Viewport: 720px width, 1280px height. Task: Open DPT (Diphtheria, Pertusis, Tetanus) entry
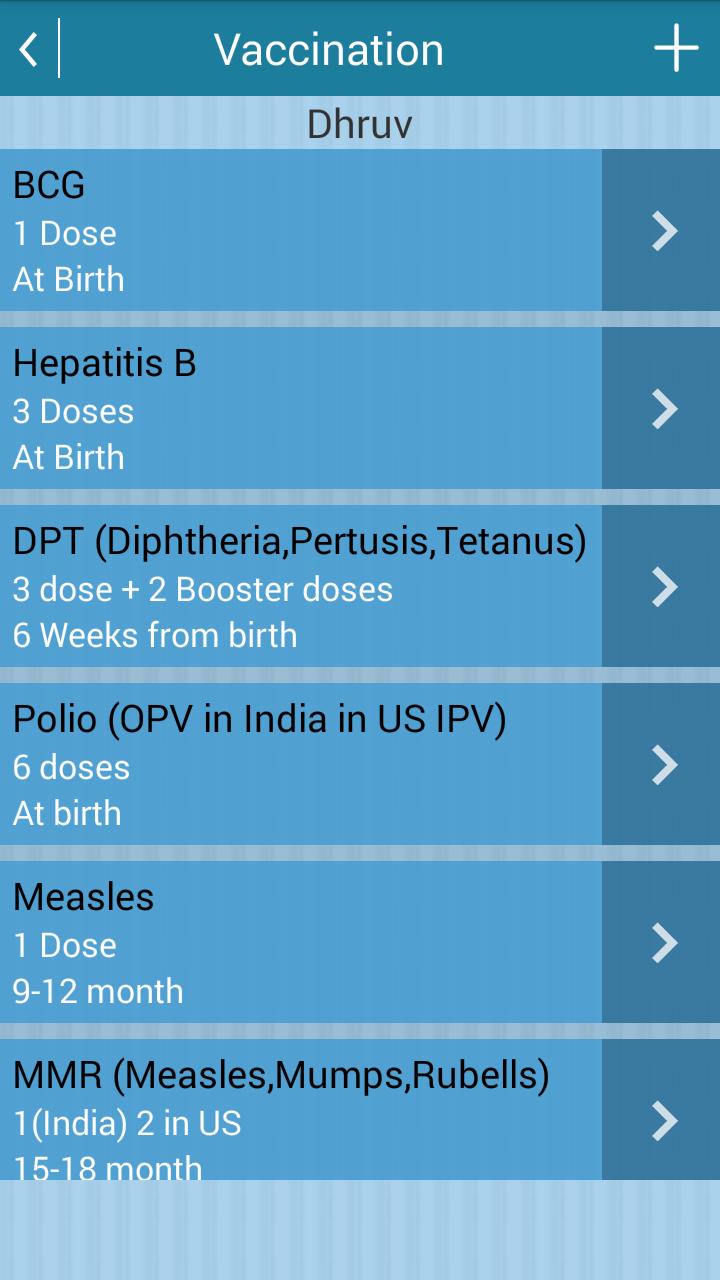(300, 587)
